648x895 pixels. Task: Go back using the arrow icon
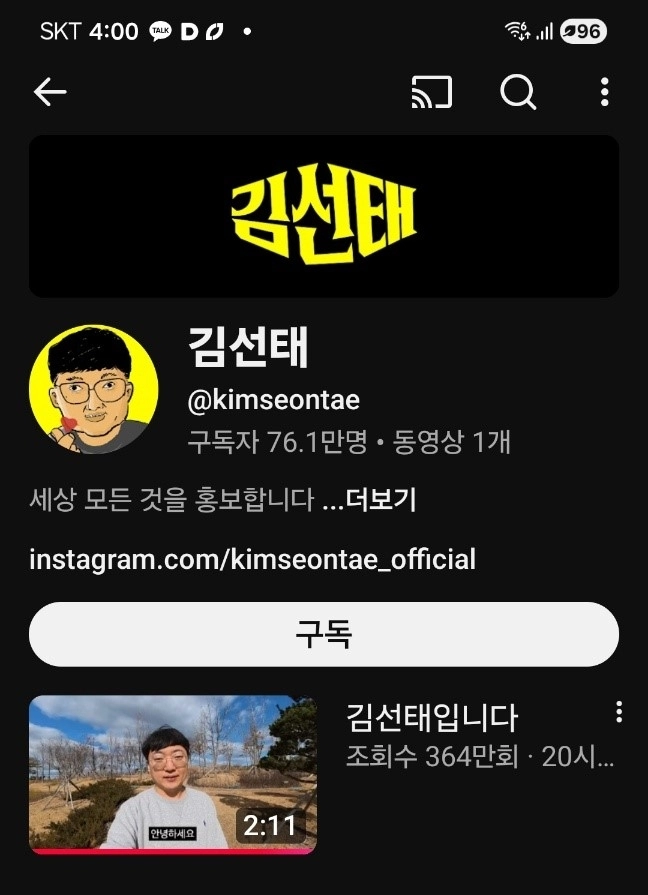[x=50, y=92]
